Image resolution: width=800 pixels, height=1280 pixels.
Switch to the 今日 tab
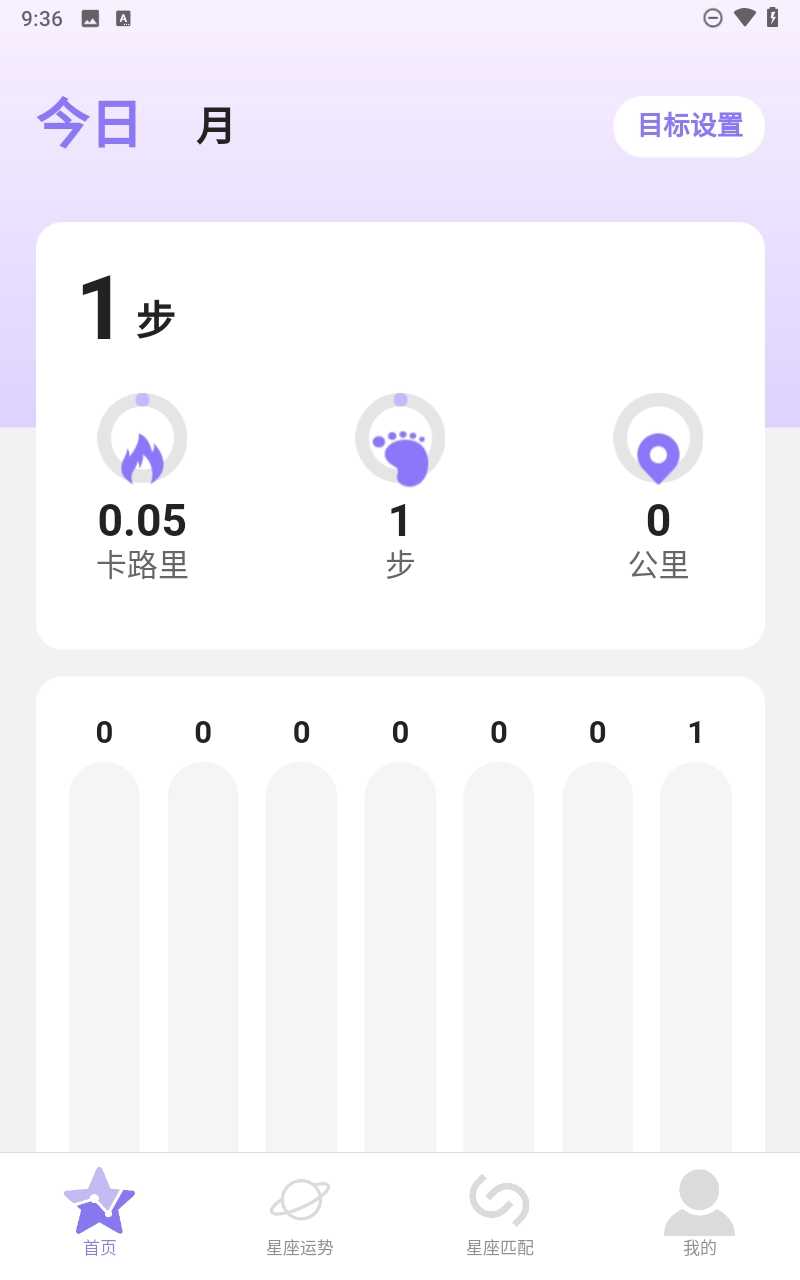coord(86,122)
